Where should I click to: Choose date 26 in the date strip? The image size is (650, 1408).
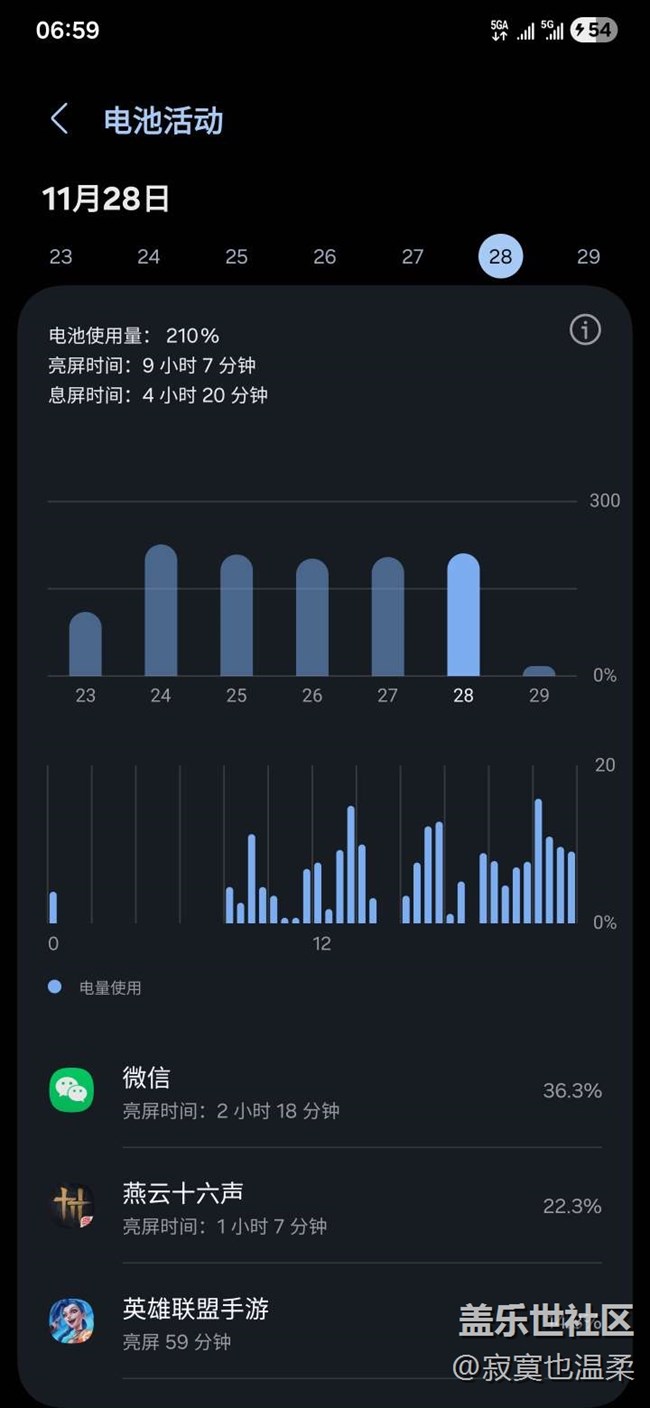[325, 257]
